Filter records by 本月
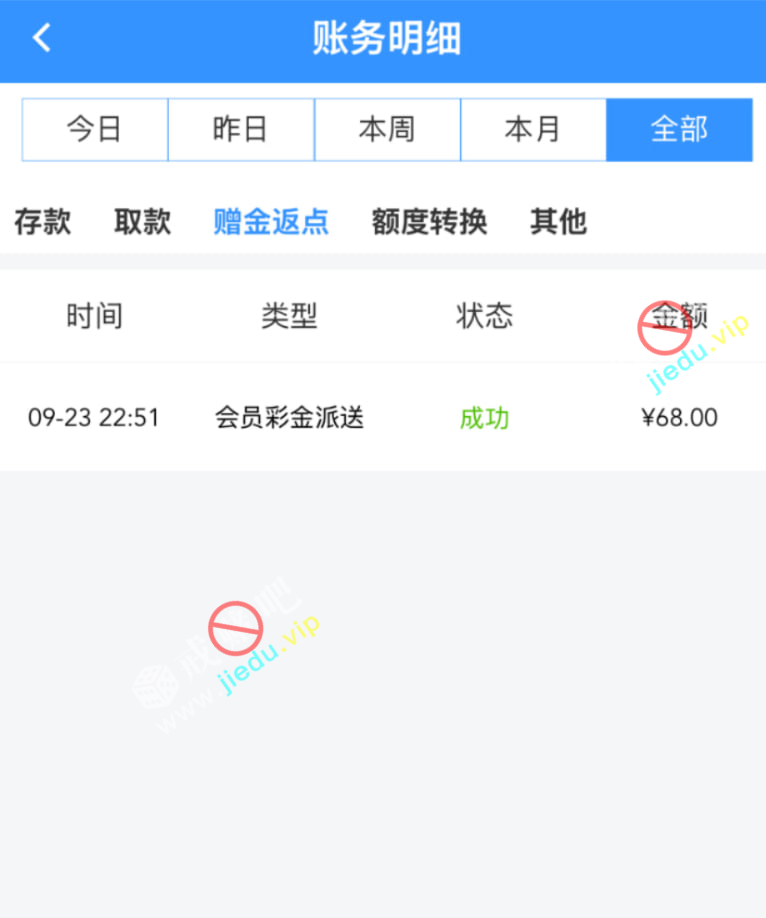This screenshot has height=918, width=766. tap(533, 130)
